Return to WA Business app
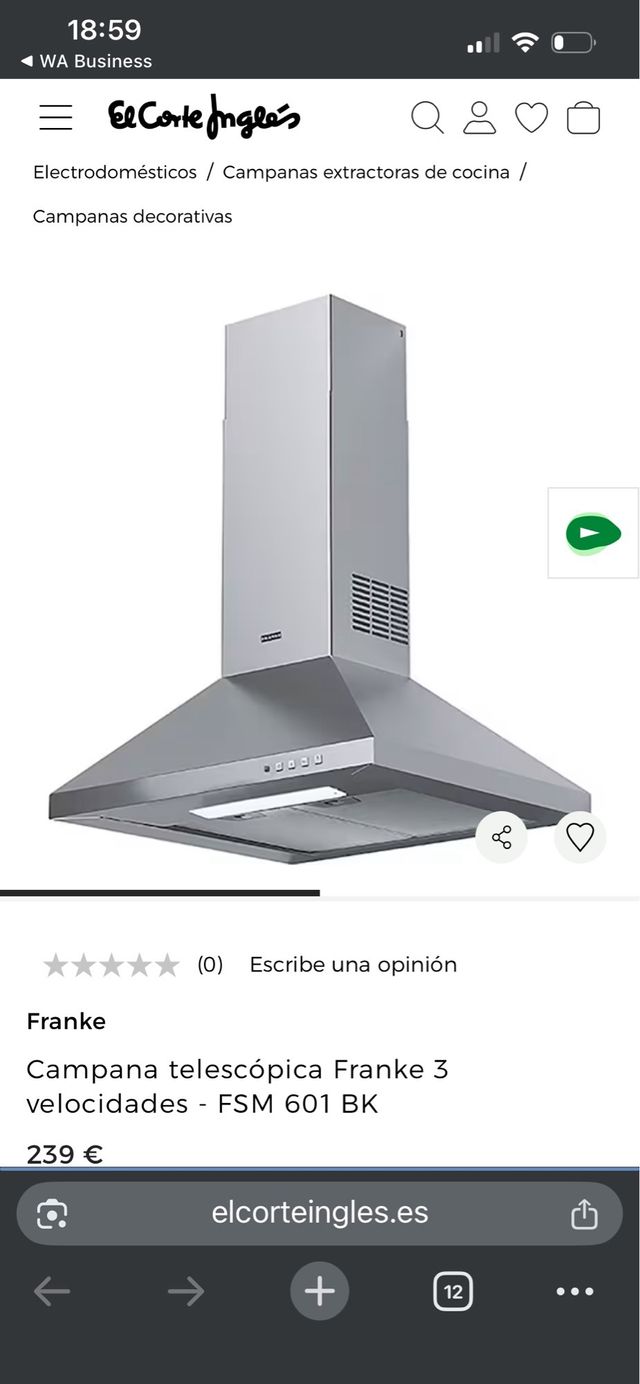640x1384 pixels. pos(86,61)
